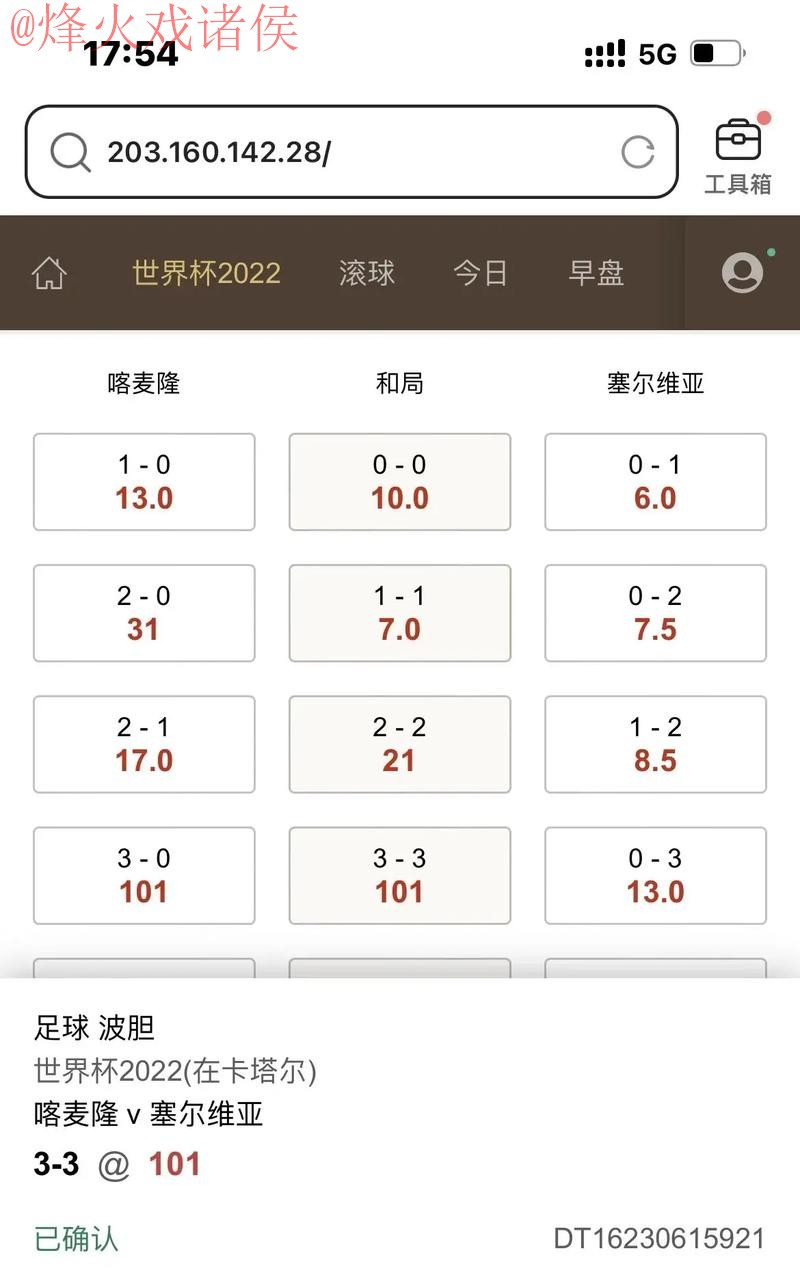Select the 0 - 1 Serbia win odds
800x1279 pixels.
[655, 481]
